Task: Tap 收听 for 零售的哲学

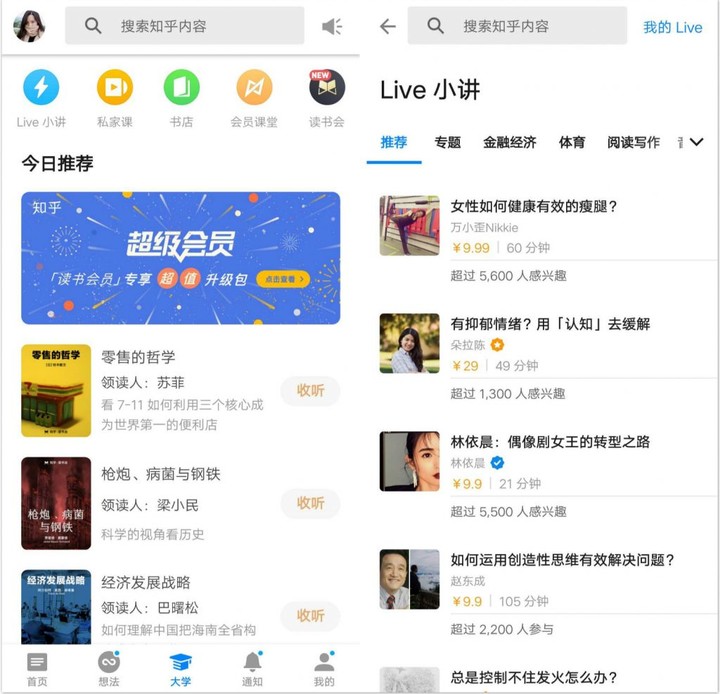Action: point(310,390)
